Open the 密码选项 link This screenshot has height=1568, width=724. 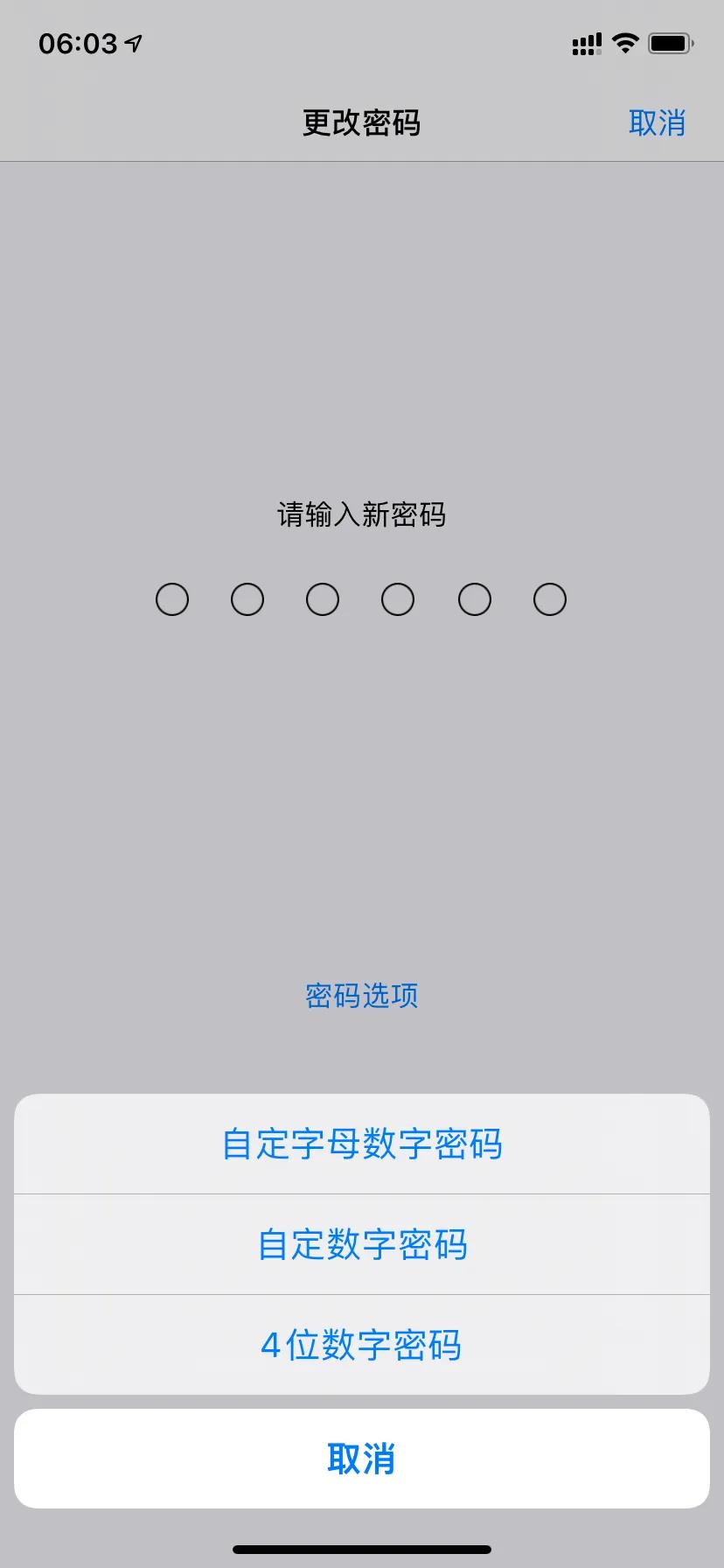tap(362, 996)
